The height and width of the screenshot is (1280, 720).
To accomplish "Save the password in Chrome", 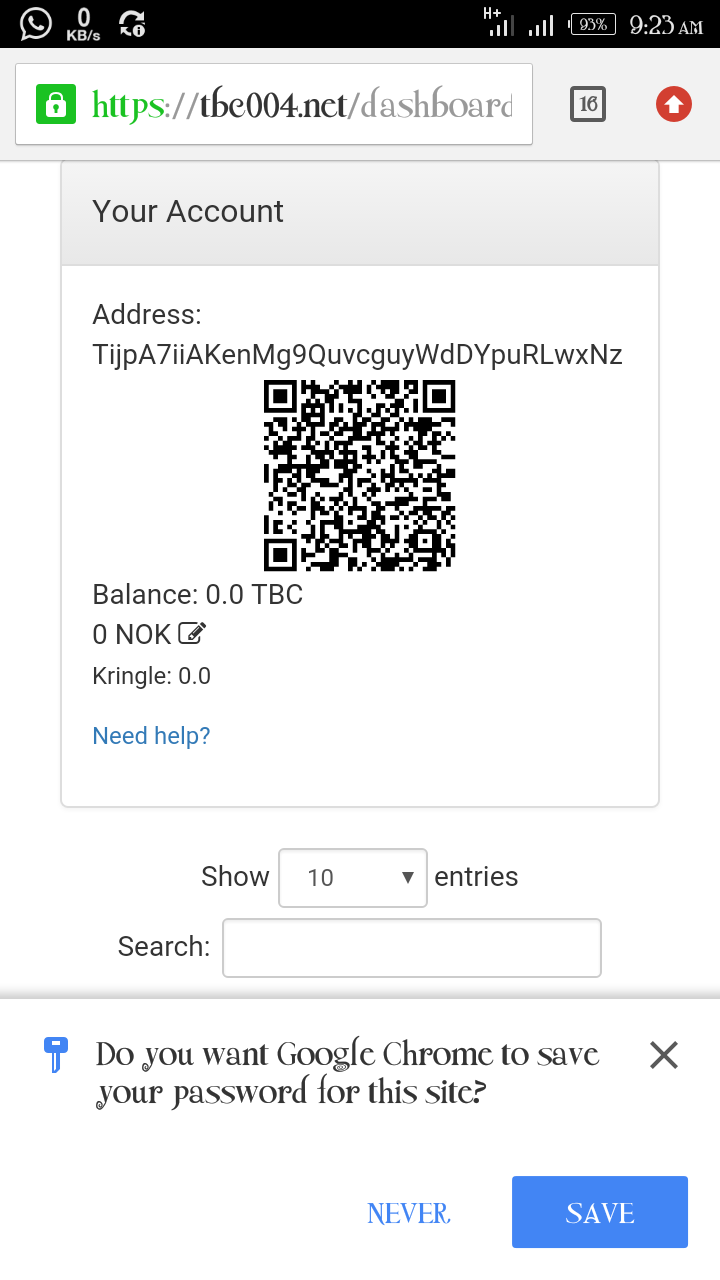I will tap(600, 1212).
